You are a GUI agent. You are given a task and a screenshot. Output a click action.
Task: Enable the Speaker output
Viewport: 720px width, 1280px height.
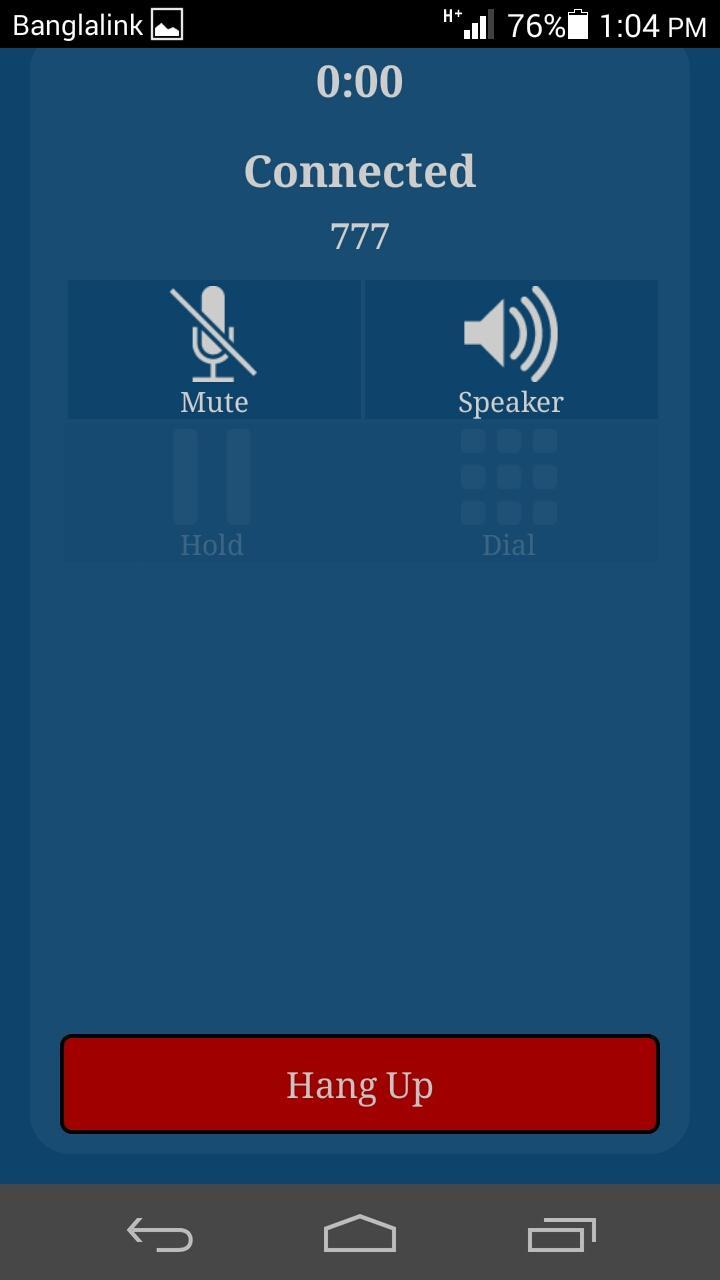click(510, 348)
